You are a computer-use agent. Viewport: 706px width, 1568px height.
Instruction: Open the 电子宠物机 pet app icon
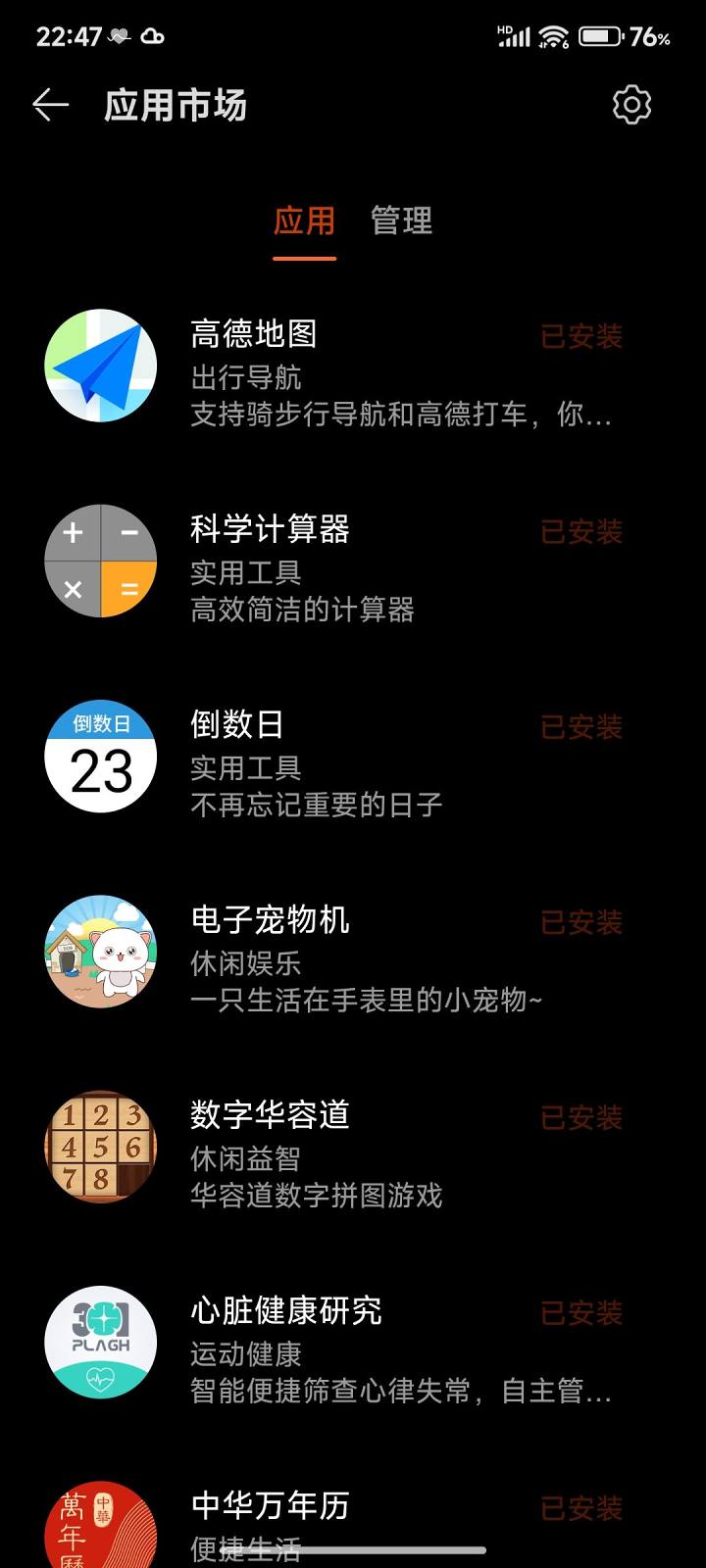(x=99, y=952)
